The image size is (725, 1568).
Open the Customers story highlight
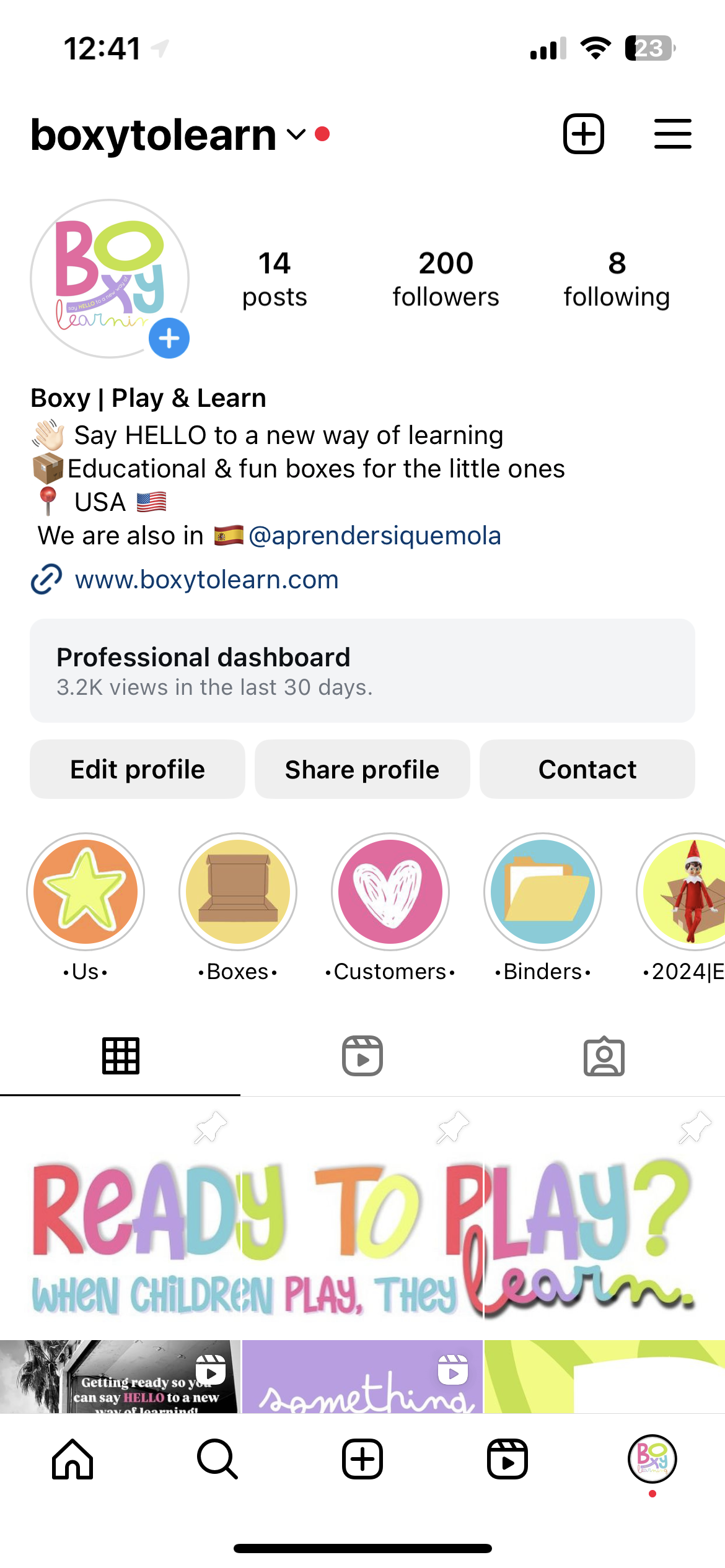tap(390, 892)
